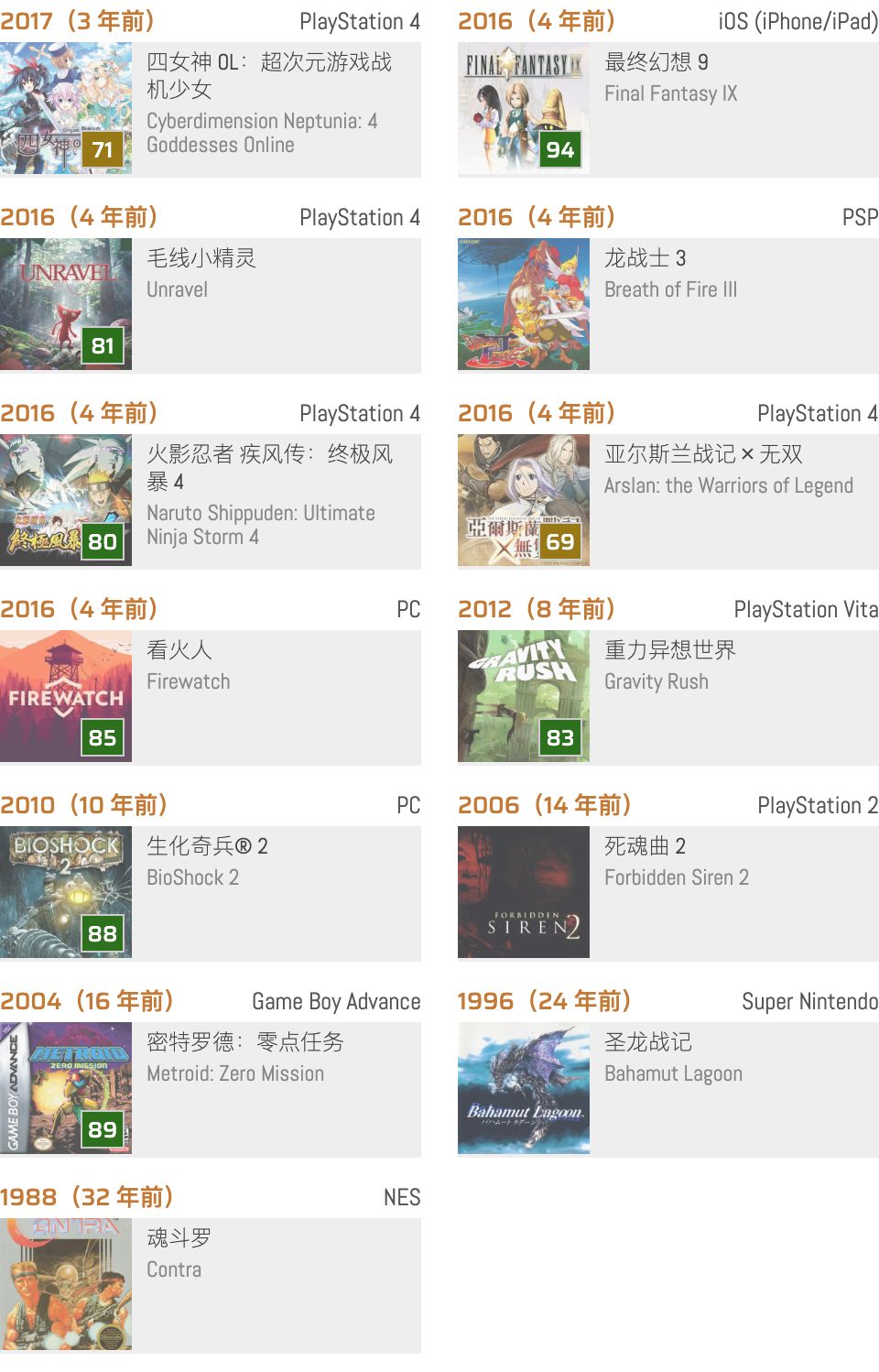Open the Unravel game card
Viewport: 879px width, 1372px height.
pos(211,304)
